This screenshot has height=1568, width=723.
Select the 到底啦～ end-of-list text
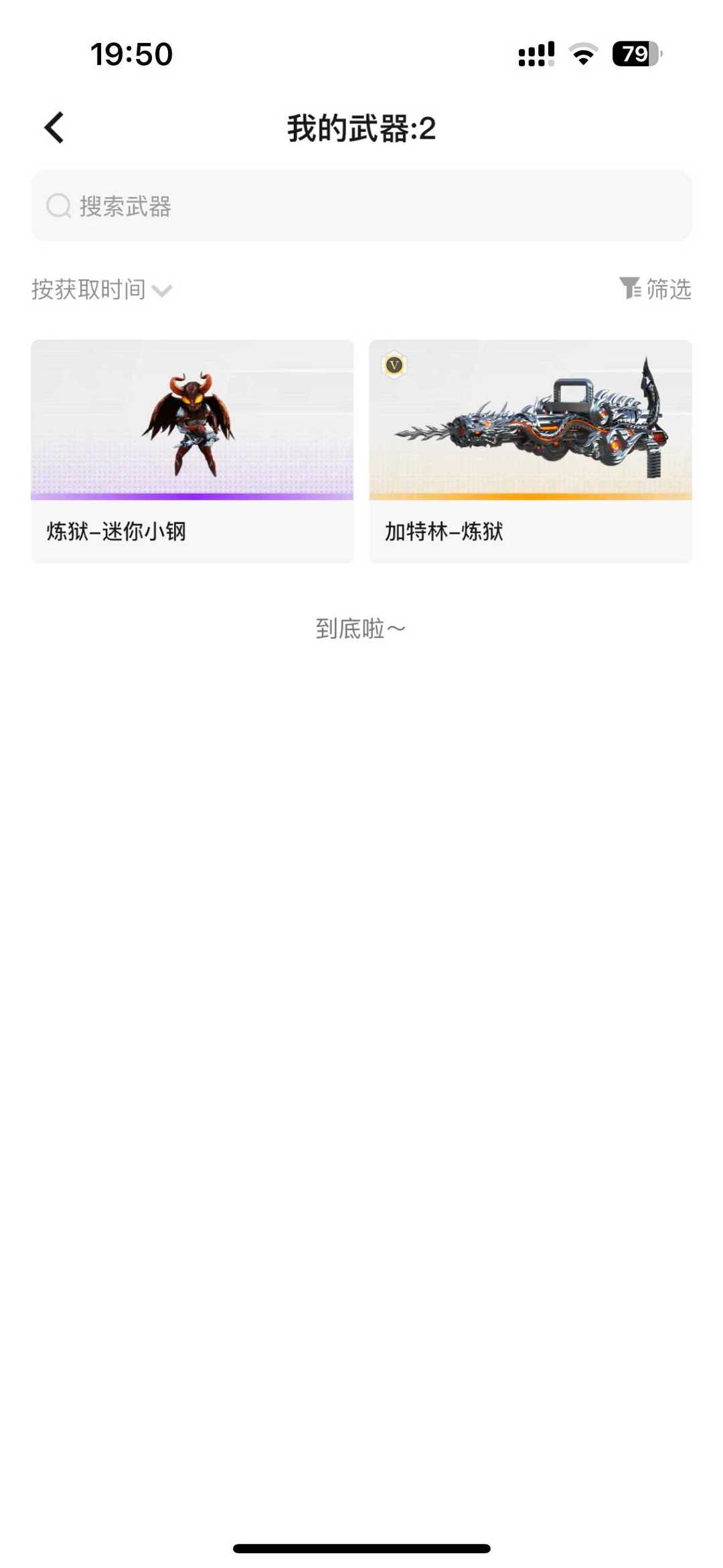(x=361, y=628)
